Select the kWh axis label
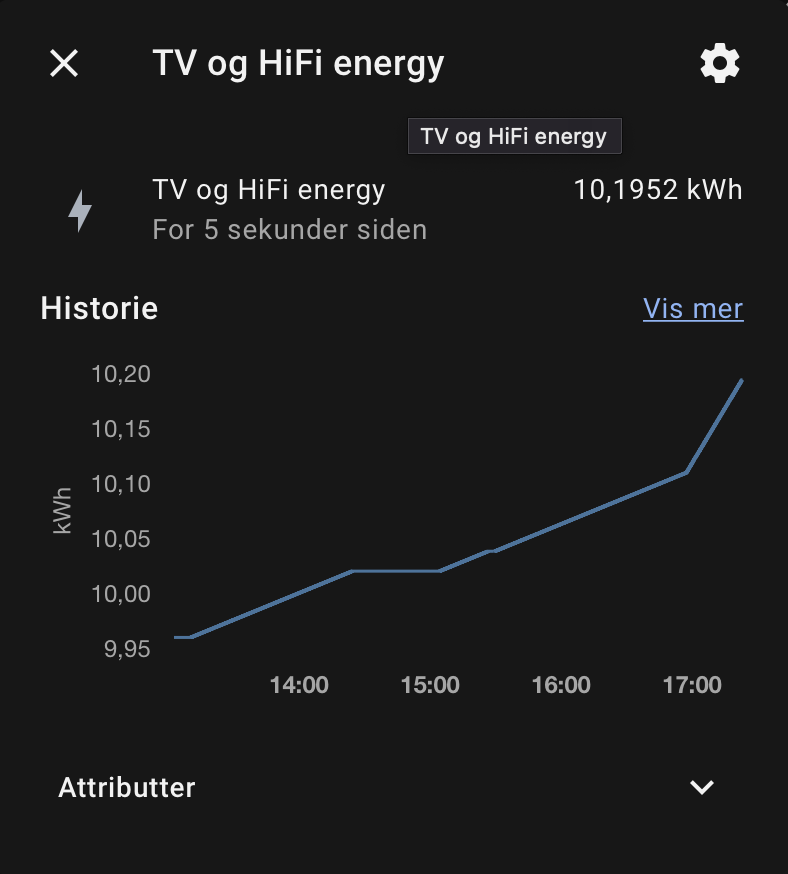 pyautogui.click(x=62, y=510)
